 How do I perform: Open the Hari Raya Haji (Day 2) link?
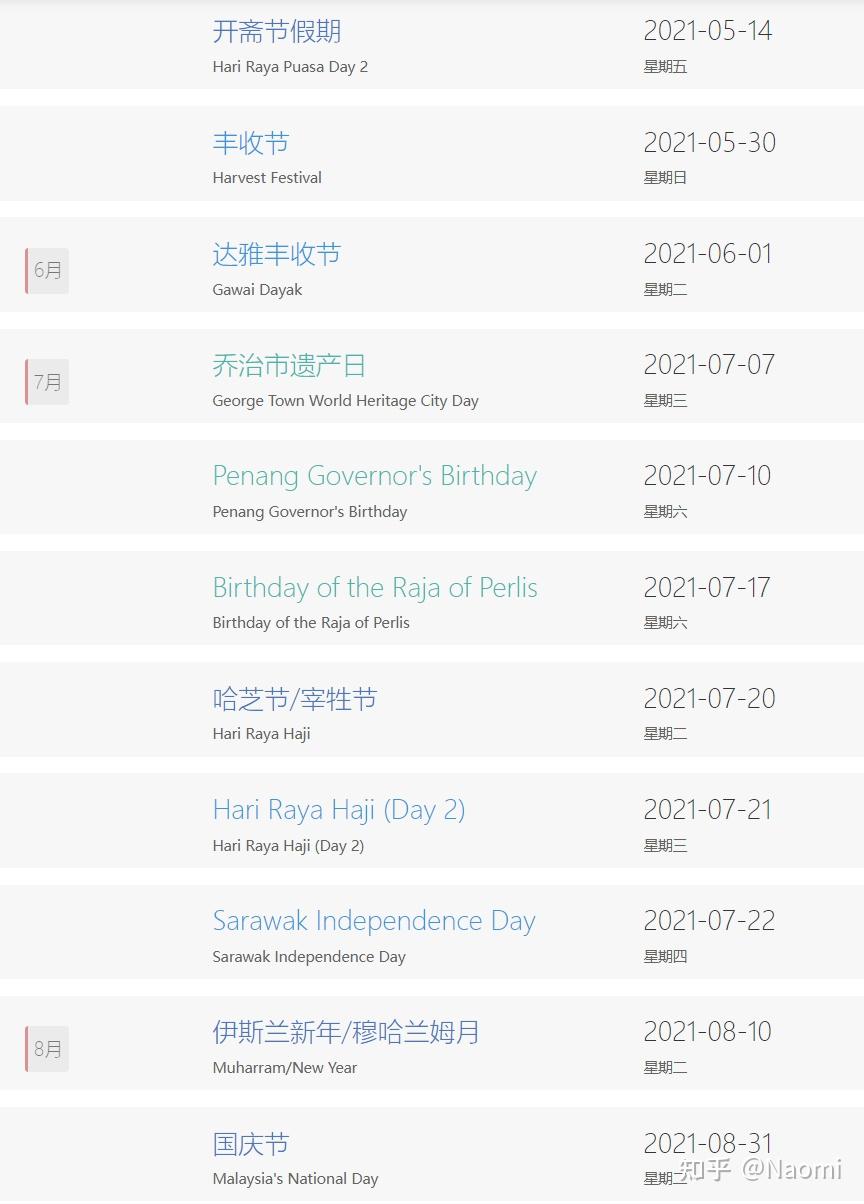coord(338,810)
